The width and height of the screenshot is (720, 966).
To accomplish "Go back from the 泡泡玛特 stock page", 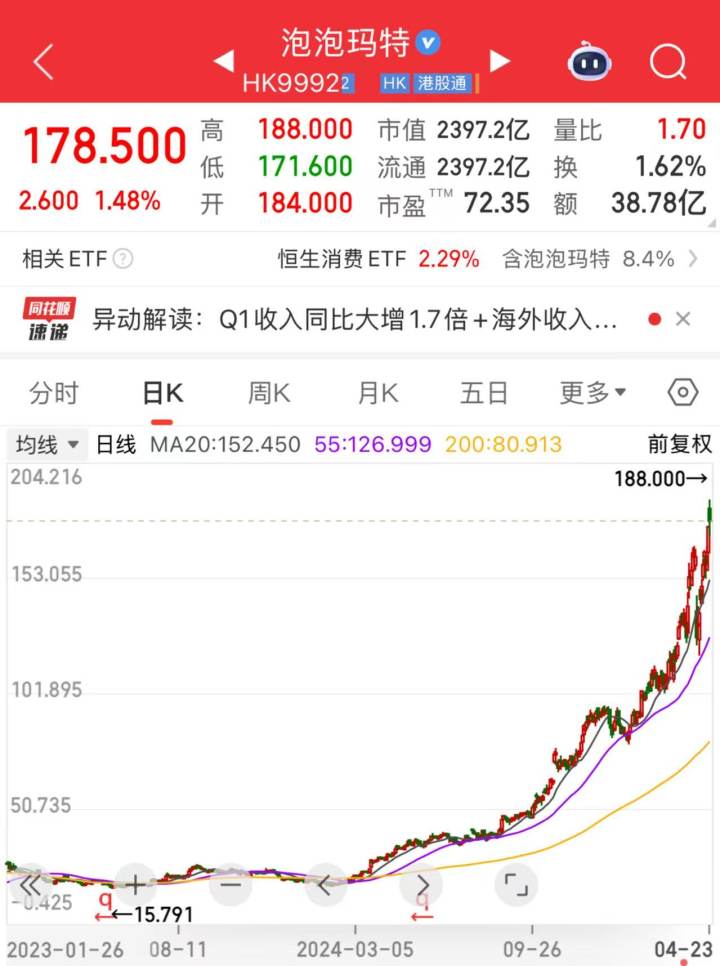I will tap(43, 62).
